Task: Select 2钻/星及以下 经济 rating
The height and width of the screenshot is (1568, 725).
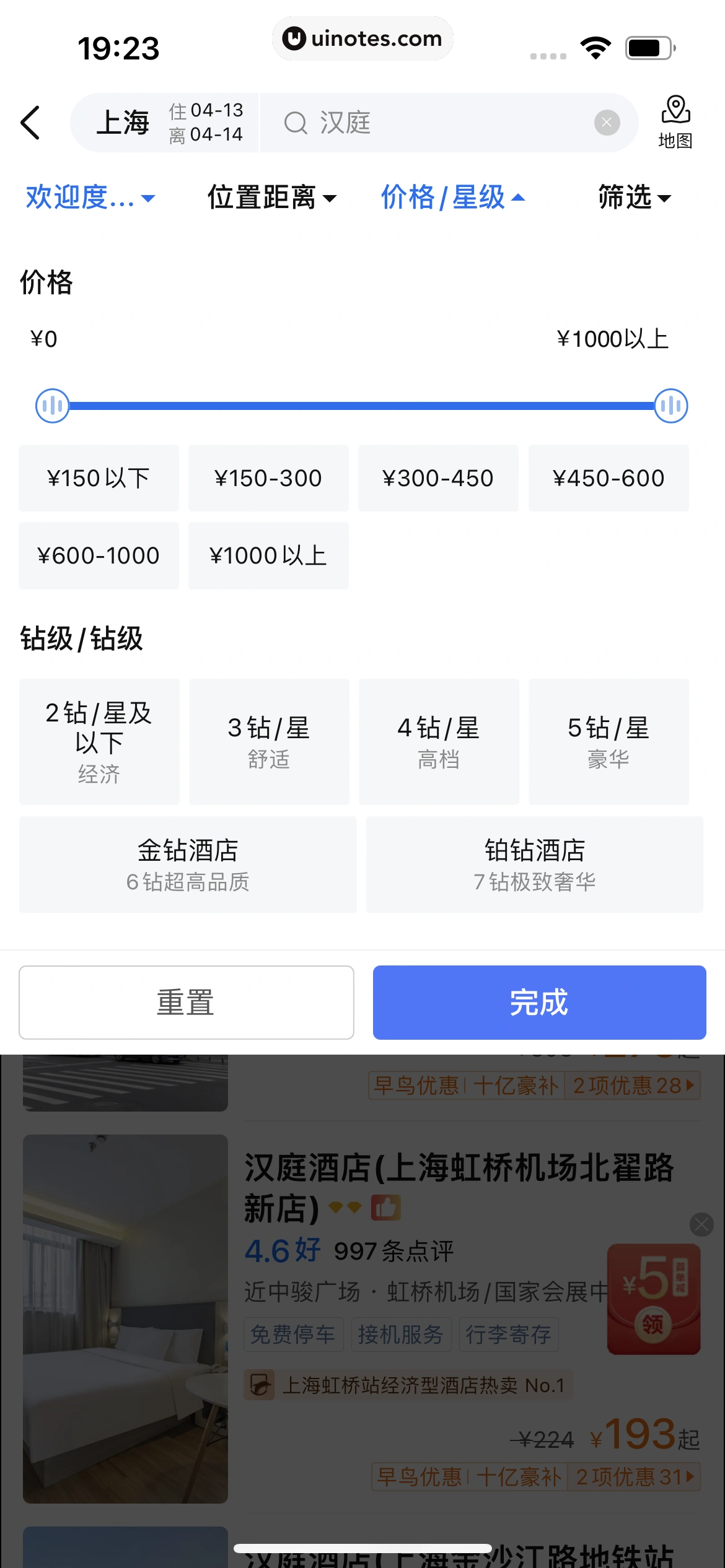Action: click(x=99, y=742)
